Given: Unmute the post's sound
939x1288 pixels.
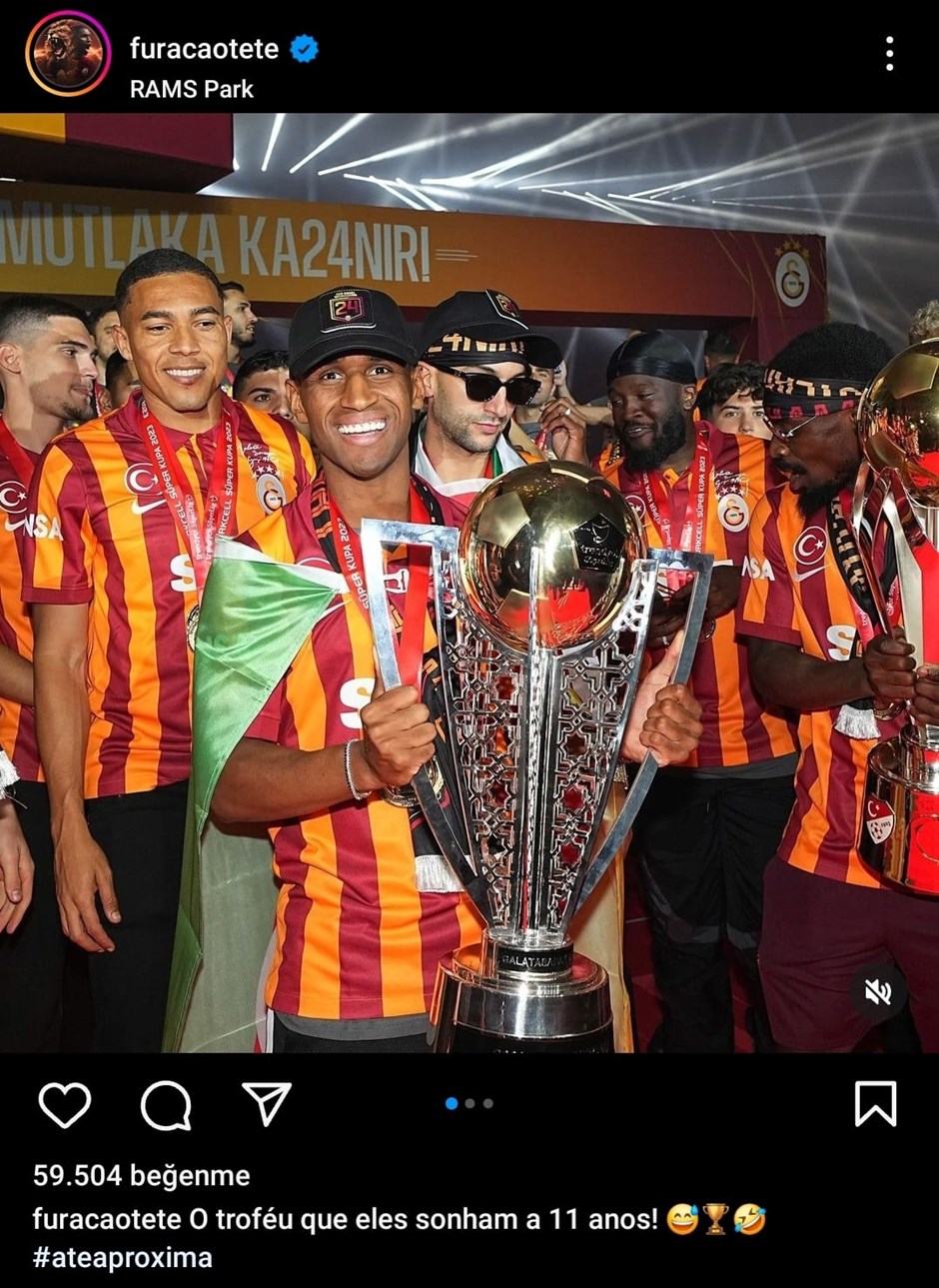Looking at the screenshot, I should (x=878, y=991).
